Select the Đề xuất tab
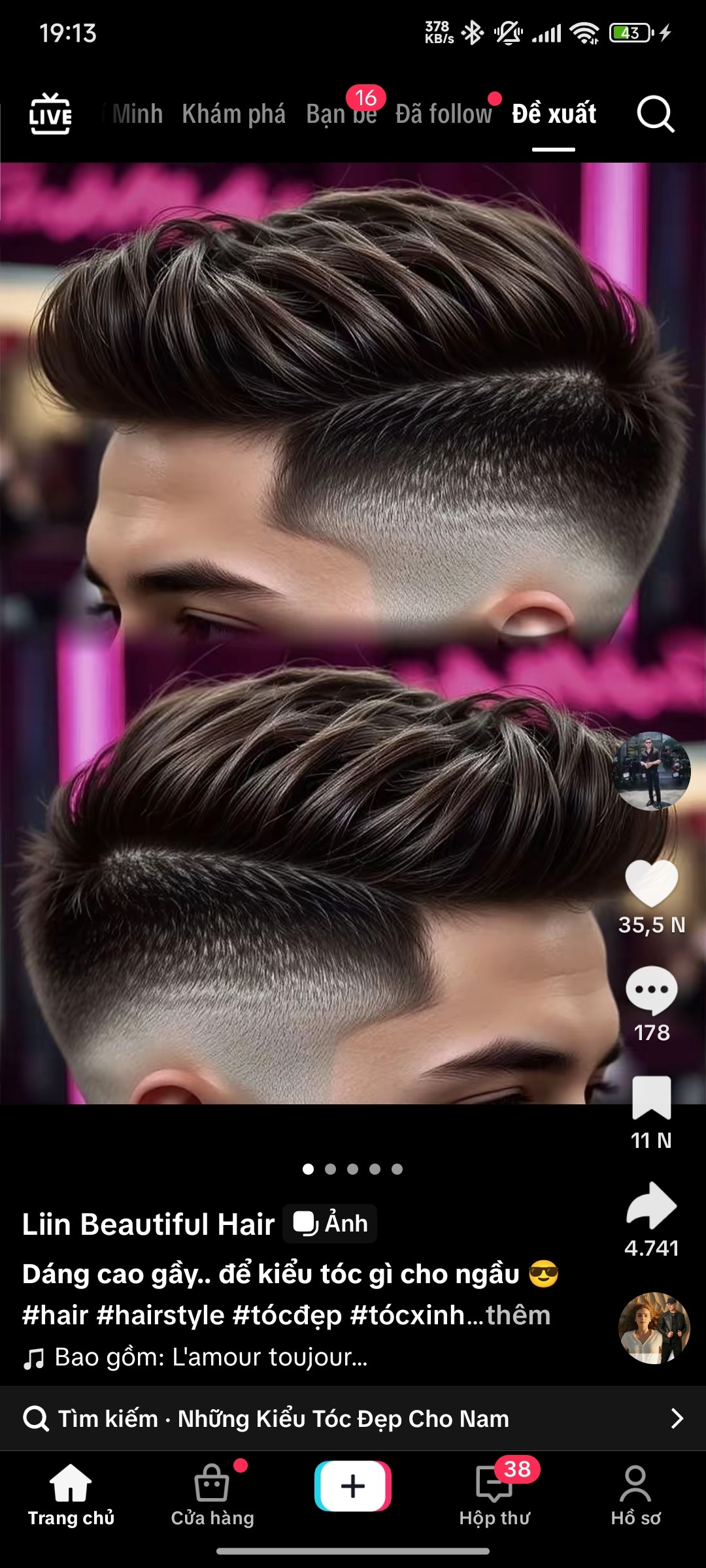The image size is (706, 1568). coord(554,114)
